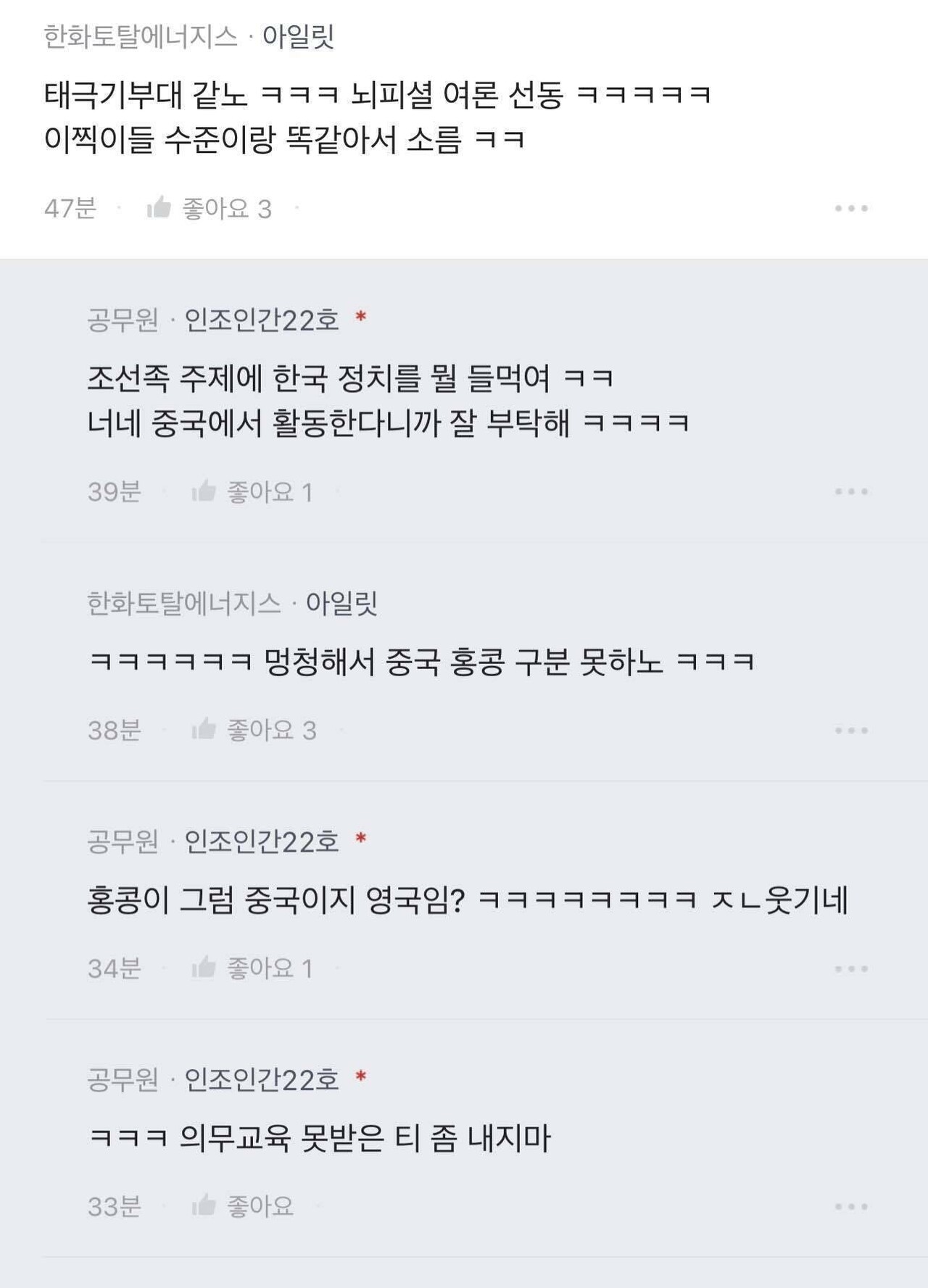Click the 좋아요 1 count on the 39분 reply
Image resolution: width=928 pixels, height=1288 pixels.
268,491
